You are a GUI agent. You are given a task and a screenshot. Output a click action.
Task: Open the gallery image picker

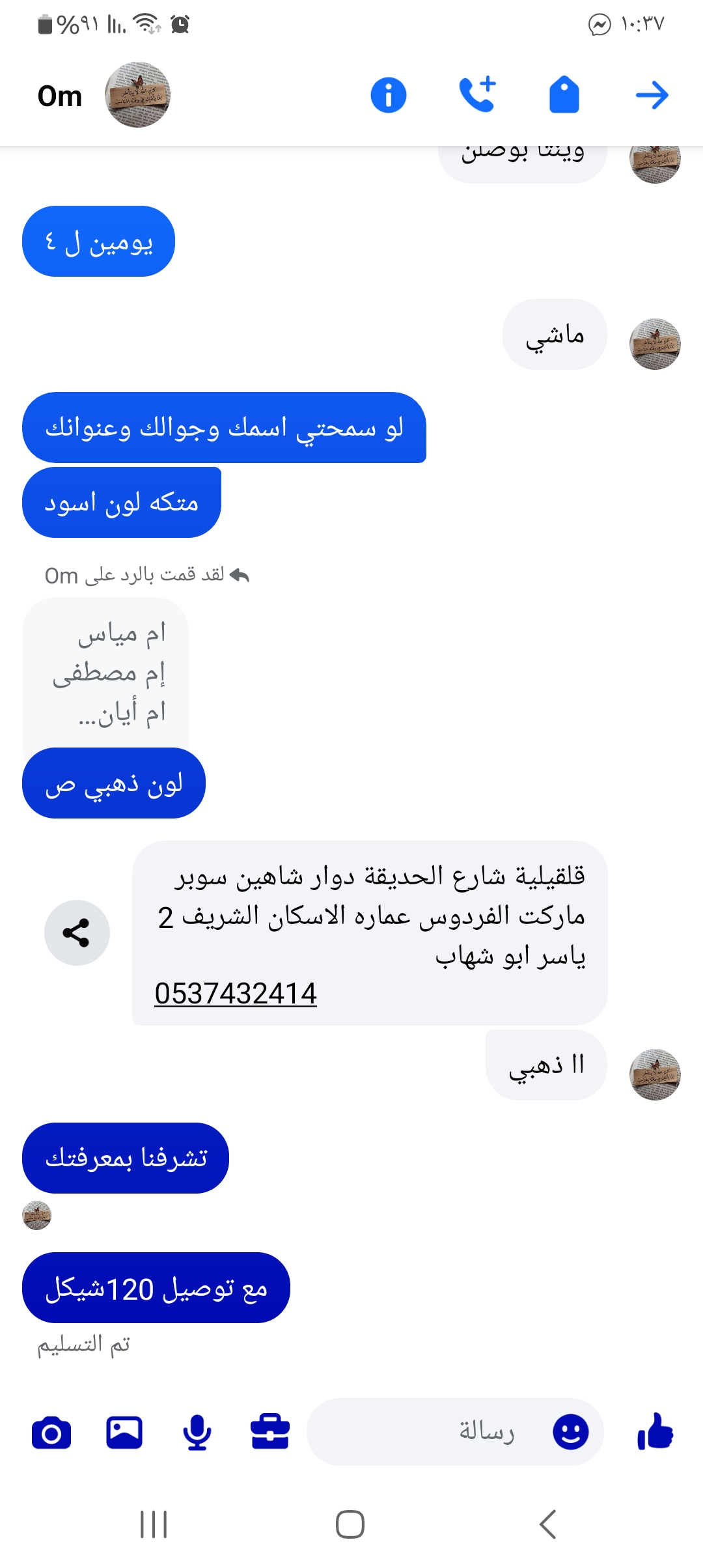pyautogui.click(x=124, y=1433)
